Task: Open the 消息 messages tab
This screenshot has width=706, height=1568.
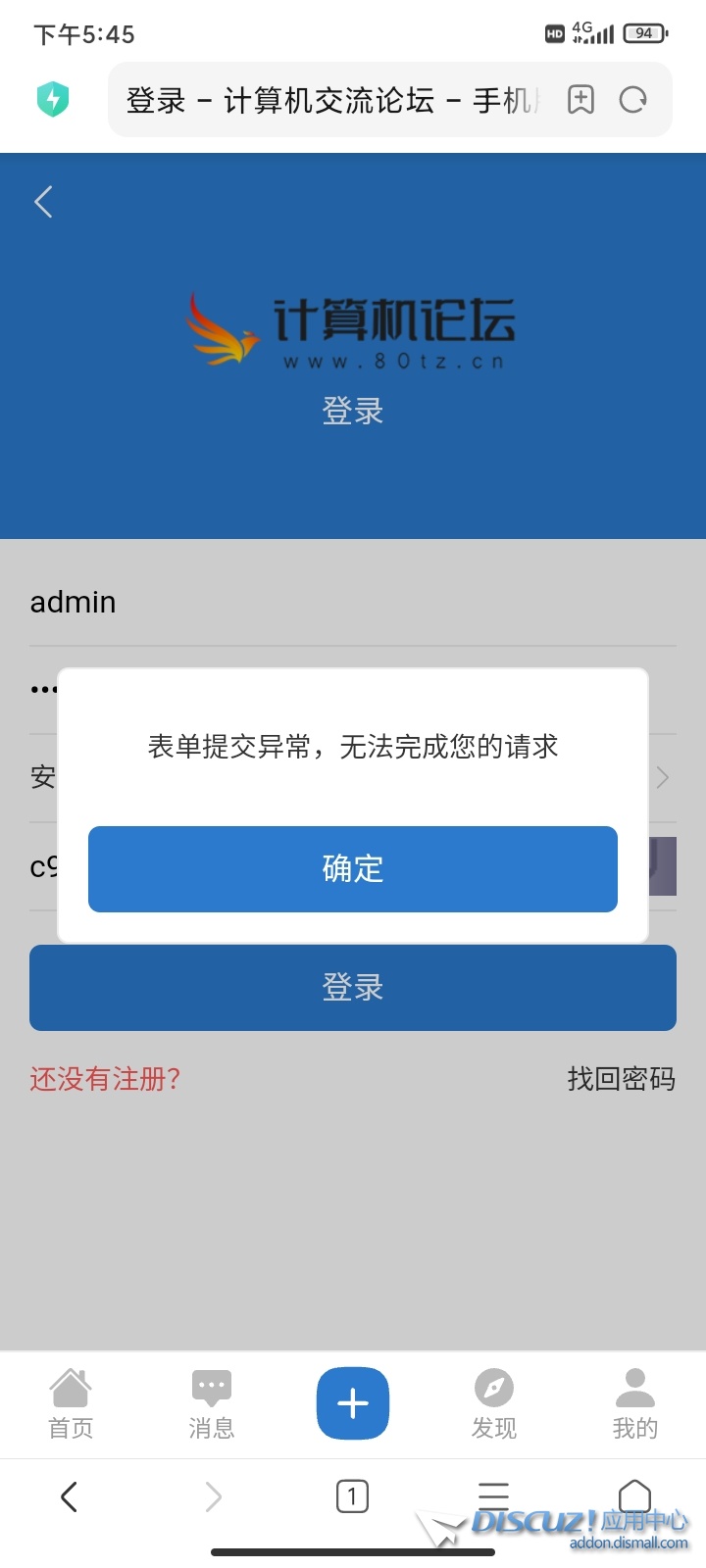Action: coord(212,1403)
